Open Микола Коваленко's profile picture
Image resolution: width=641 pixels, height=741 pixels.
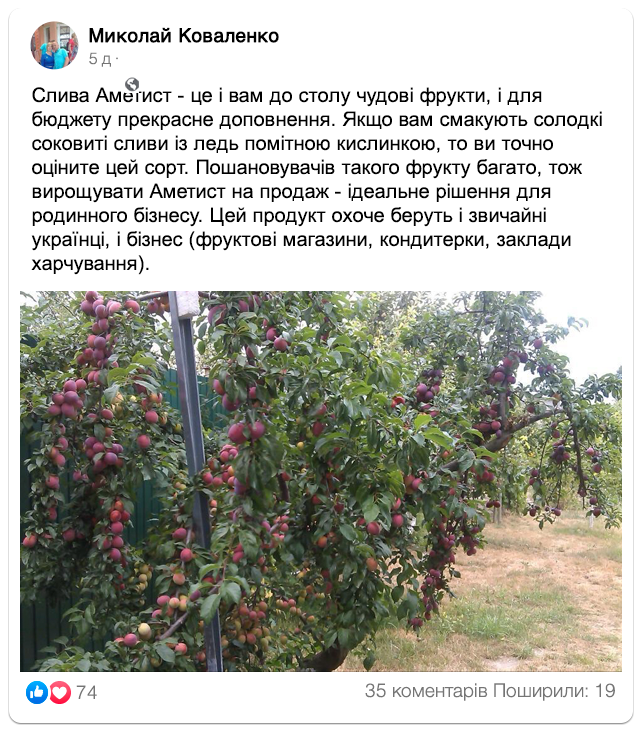point(54,45)
